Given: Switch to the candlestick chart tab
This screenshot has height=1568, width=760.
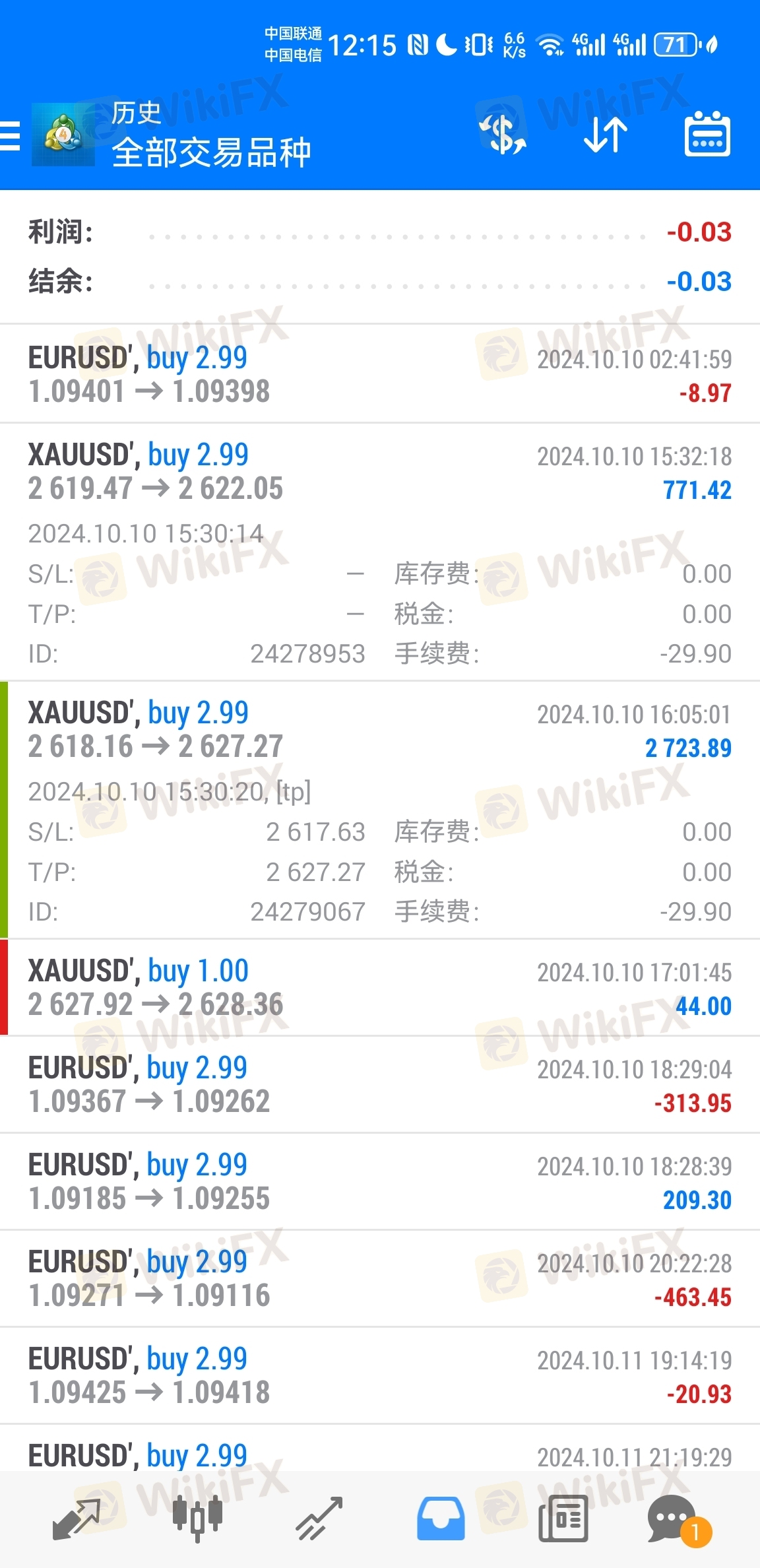Looking at the screenshot, I should [197, 1519].
